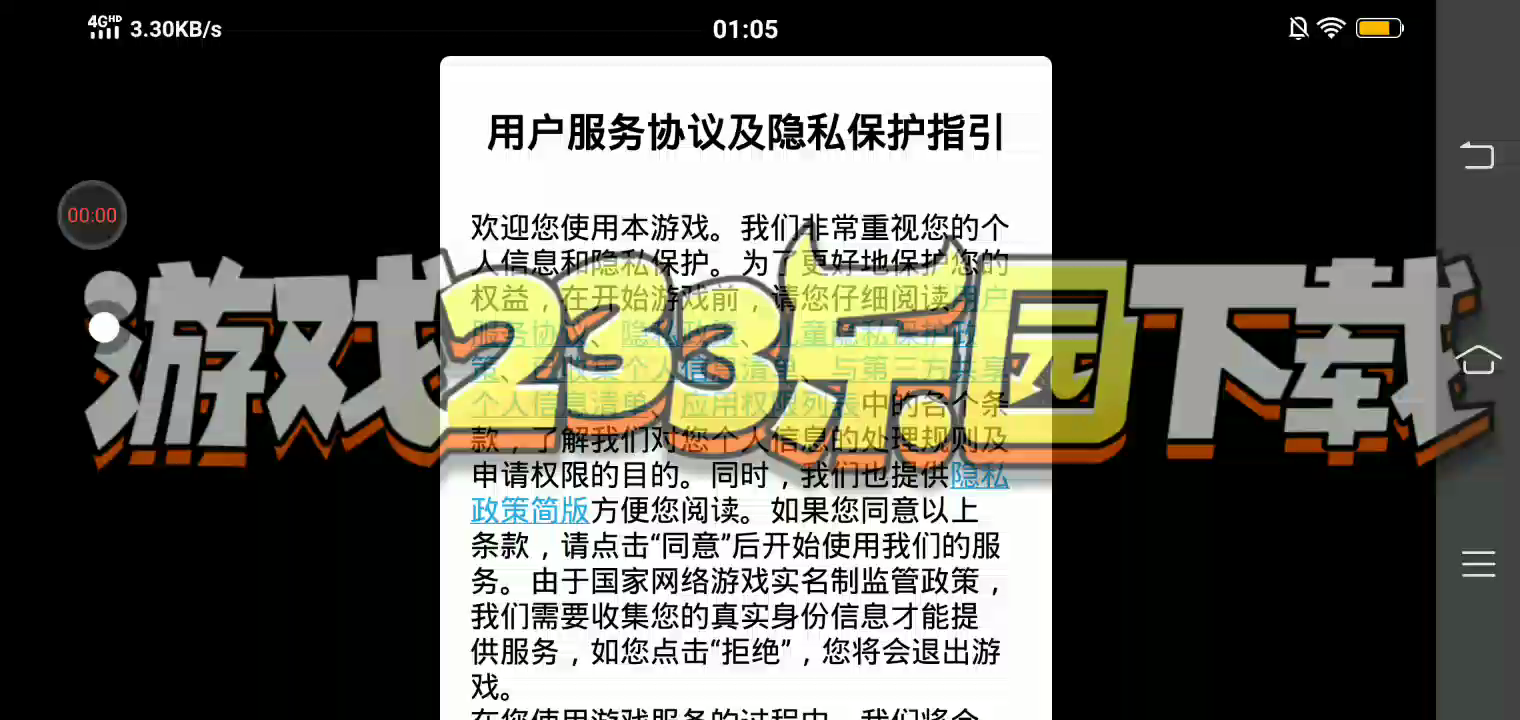The height and width of the screenshot is (720, 1520).
Task: Open the recent apps menu
Action: click(x=1478, y=564)
